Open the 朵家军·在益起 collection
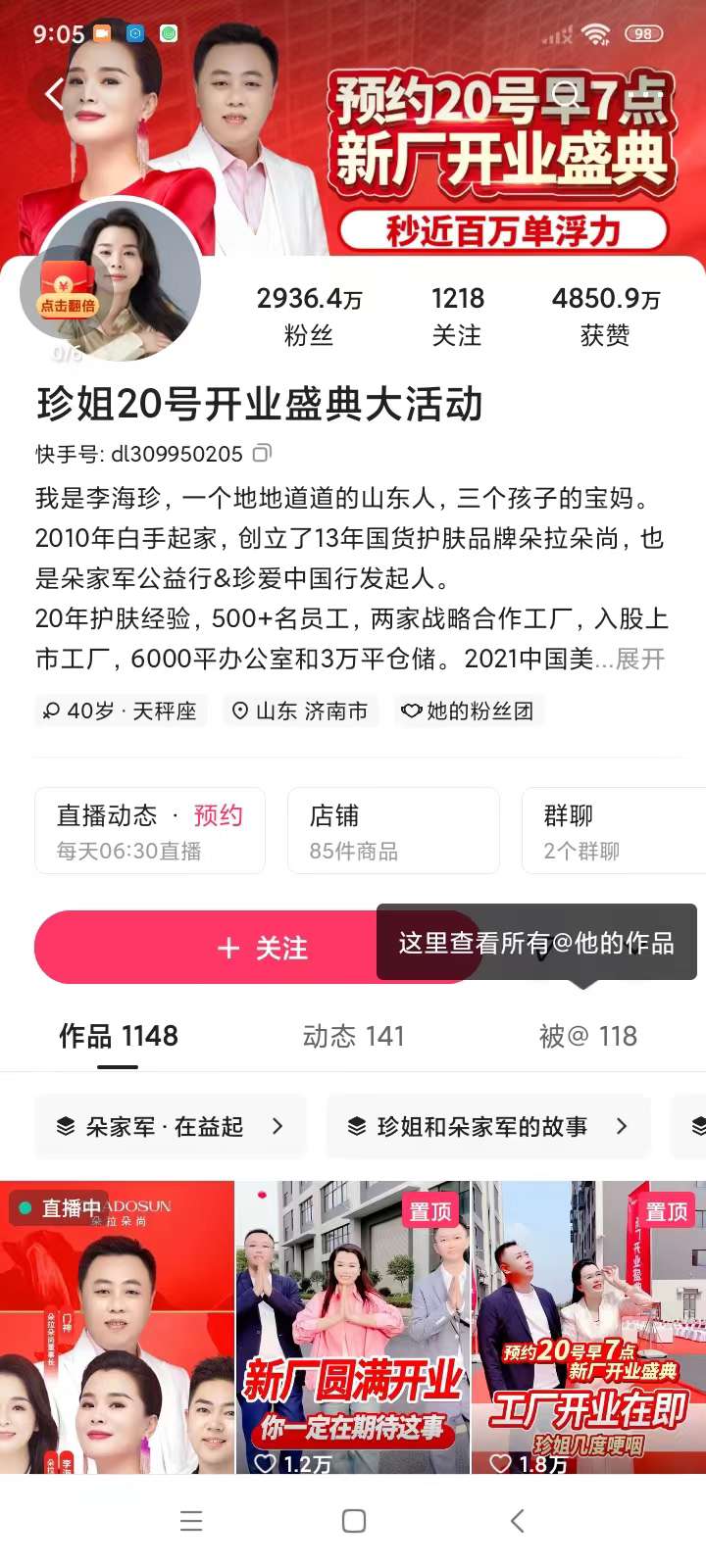 click(x=171, y=1127)
